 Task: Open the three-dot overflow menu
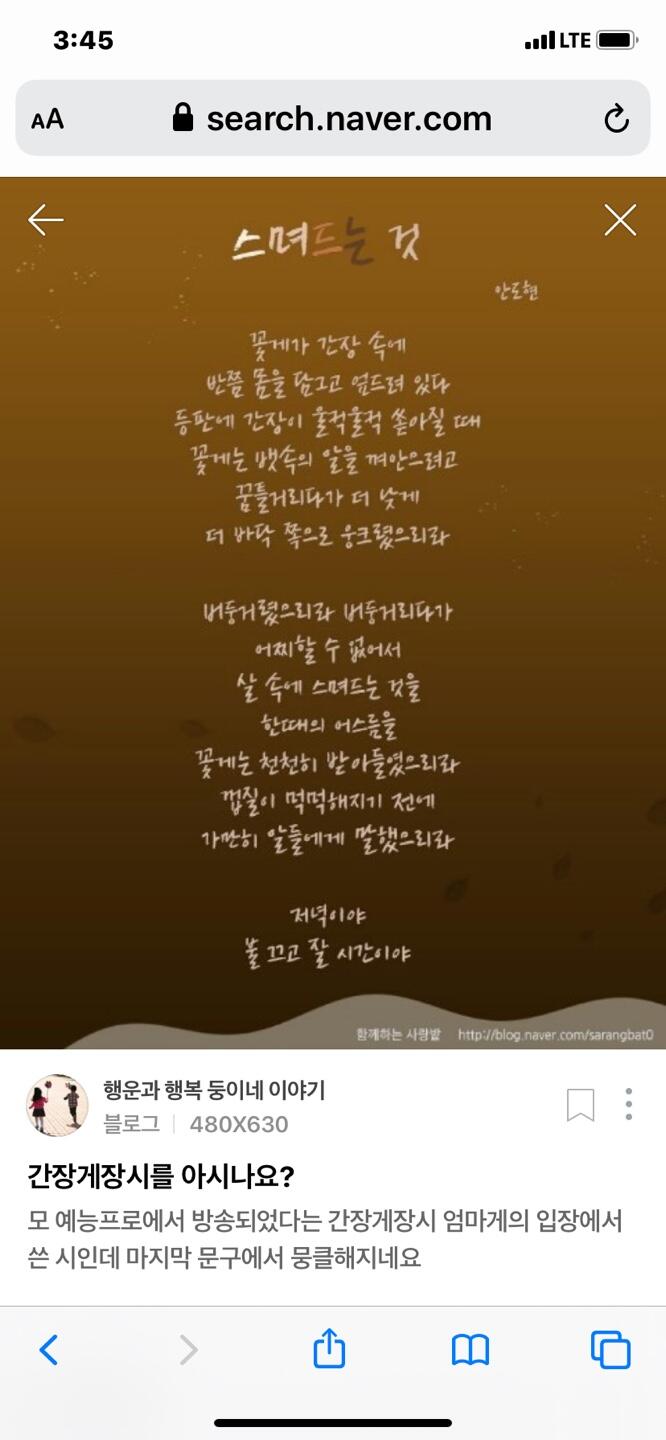[x=629, y=1104]
